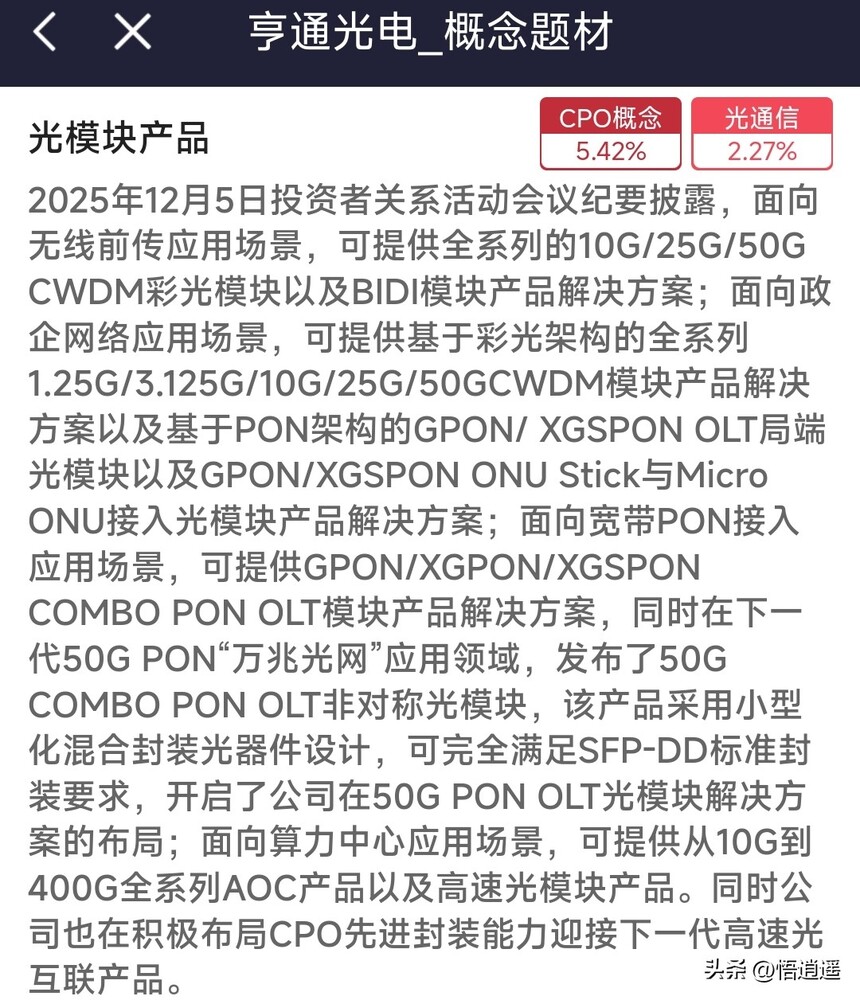Tap the 2.27% gain under 光通信

[x=763, y=152]
